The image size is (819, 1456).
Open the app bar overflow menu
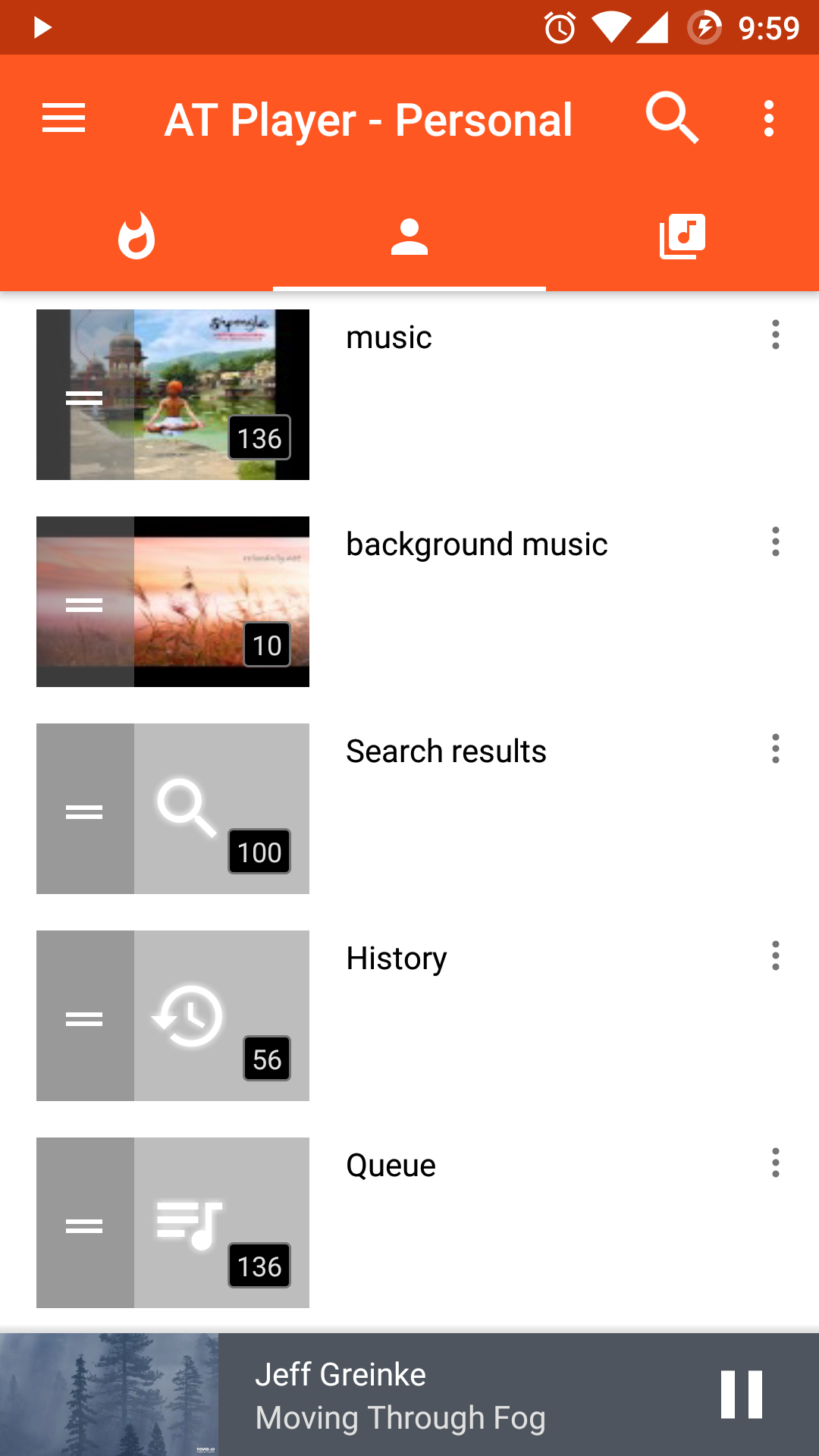coord(769,119)
